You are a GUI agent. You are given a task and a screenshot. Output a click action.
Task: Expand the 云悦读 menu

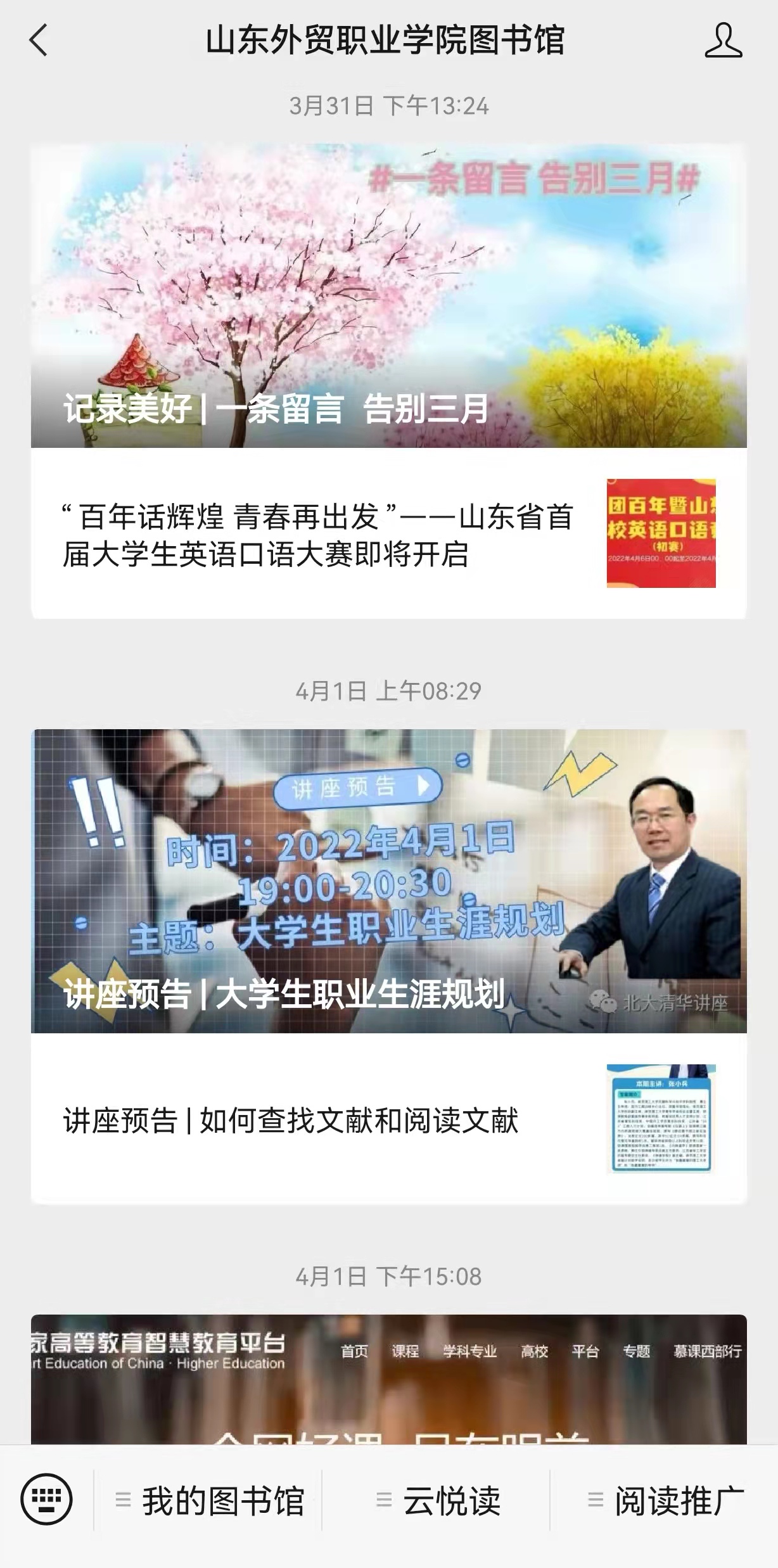click(438, 1501)
